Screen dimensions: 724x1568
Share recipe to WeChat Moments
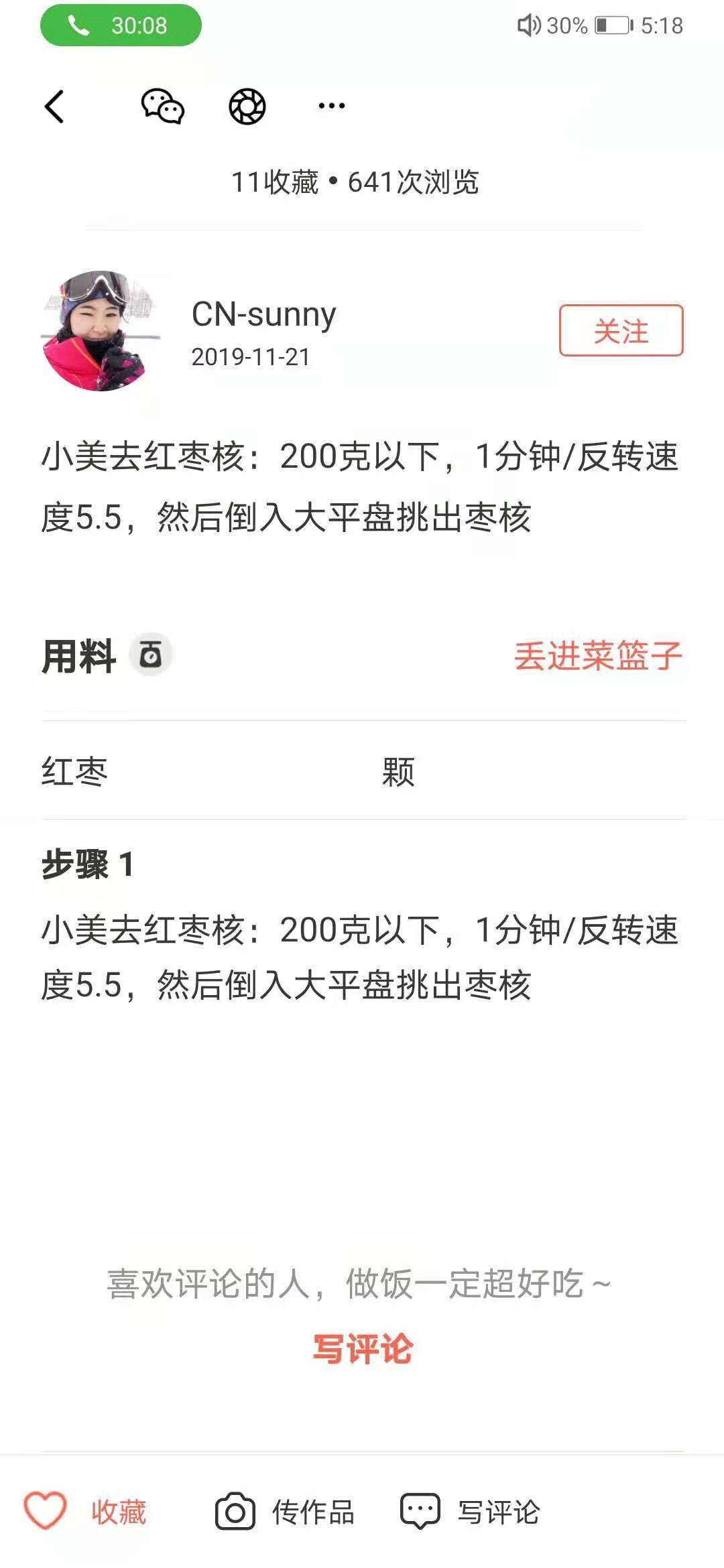[247, 107]
